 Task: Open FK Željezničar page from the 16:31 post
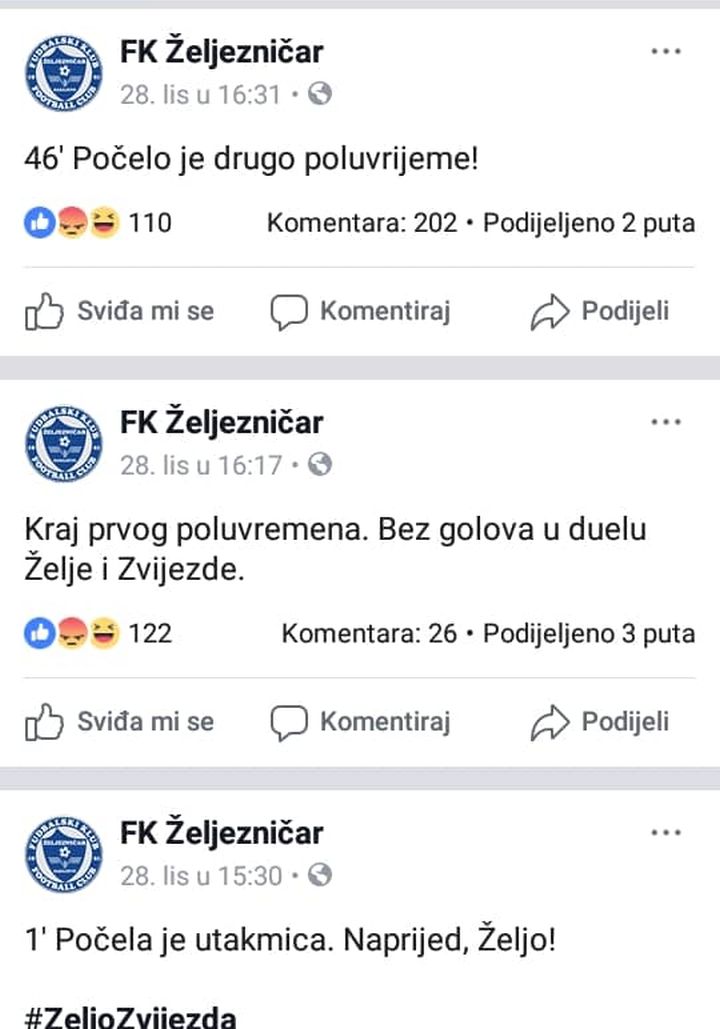point(222,52)
